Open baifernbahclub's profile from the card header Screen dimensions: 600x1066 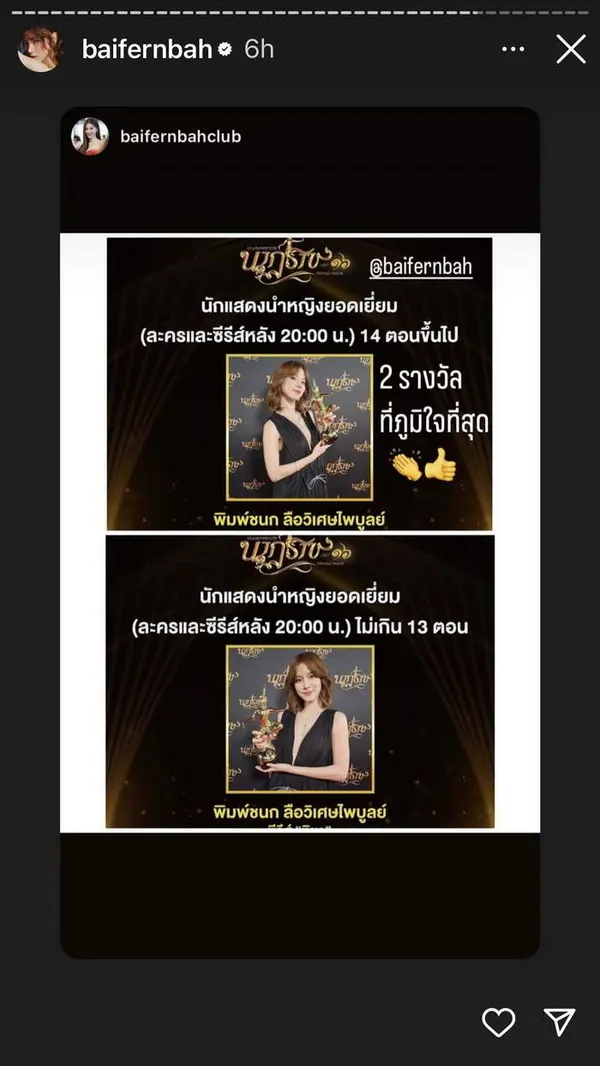click(x=180, y=136)
